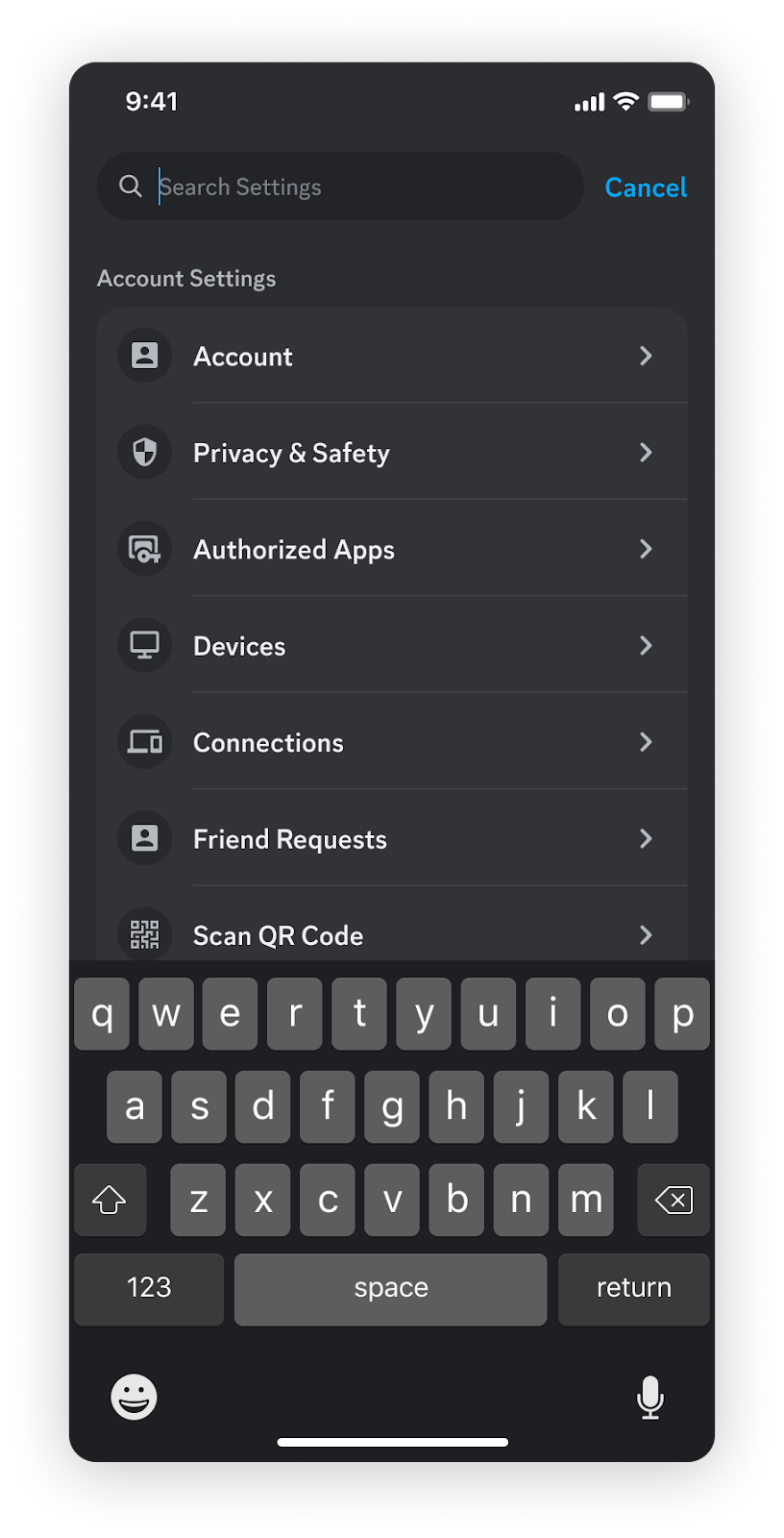This screenshot has height=1538, width=784.
Task: Click the Devices monitor icon
Action: (144, 645)
